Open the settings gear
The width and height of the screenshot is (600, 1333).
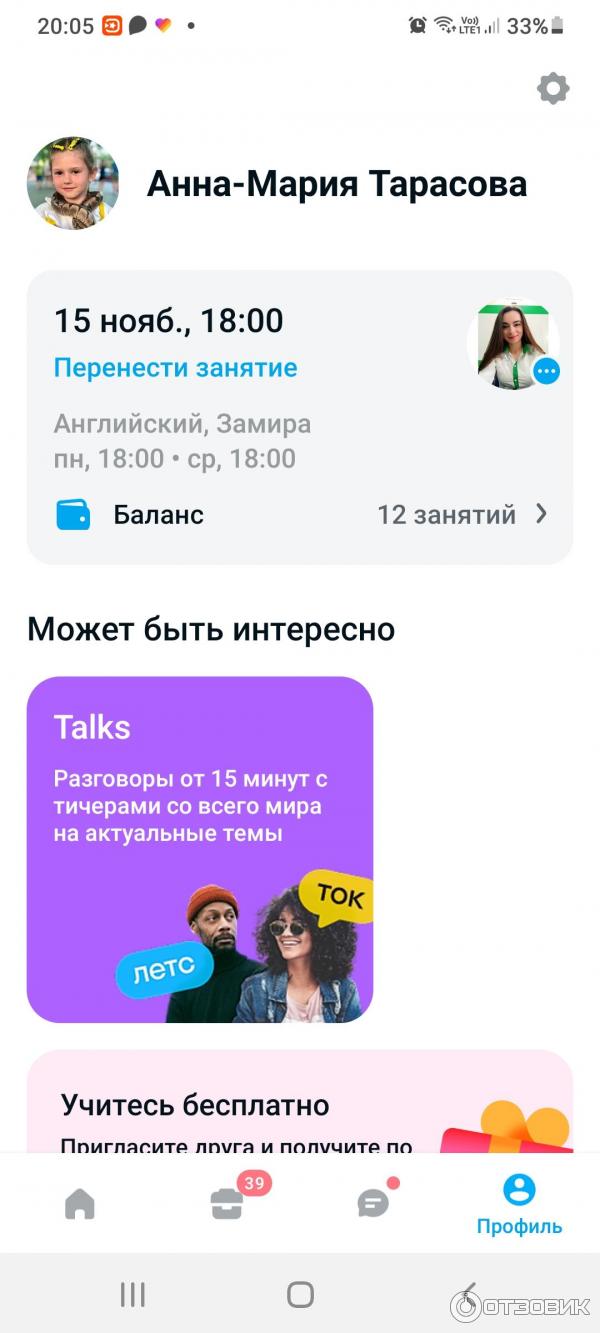(x=552, y=89)
